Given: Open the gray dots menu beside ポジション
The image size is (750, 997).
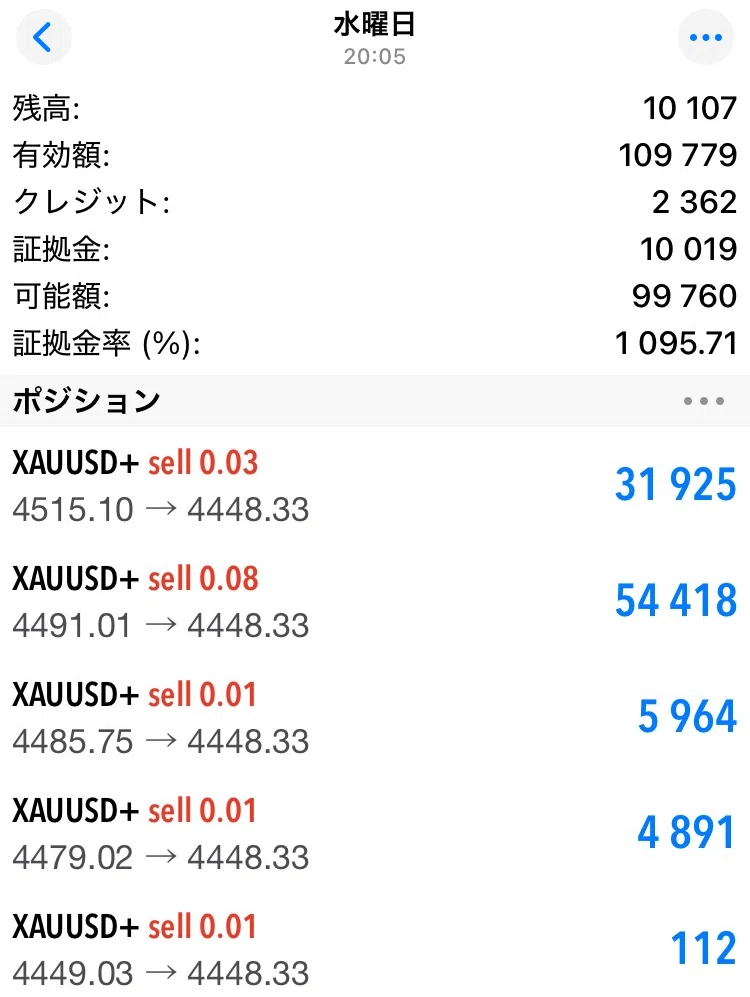Looking at the screenshot, I should pyautogui.click(x=704, y=401).
